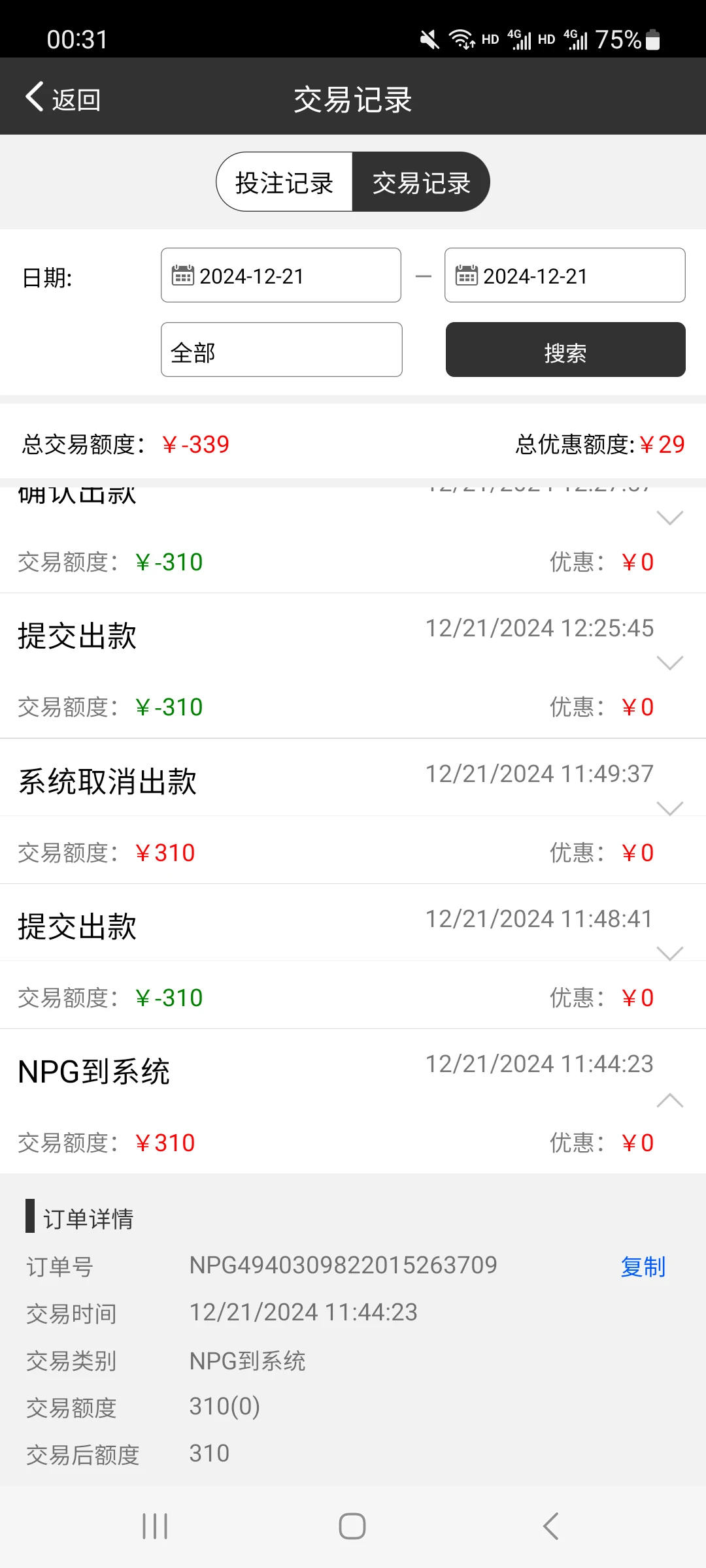Open recent apps with the navigation button
The width and height of the screenshot is (706, 1568).
[154, 1527]
